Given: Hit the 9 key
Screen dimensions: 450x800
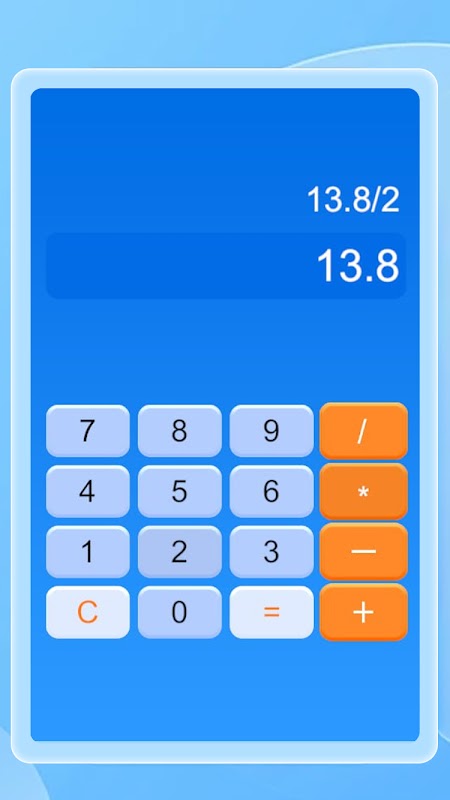Looking at the screenshot, I should [x=271, y=431].
